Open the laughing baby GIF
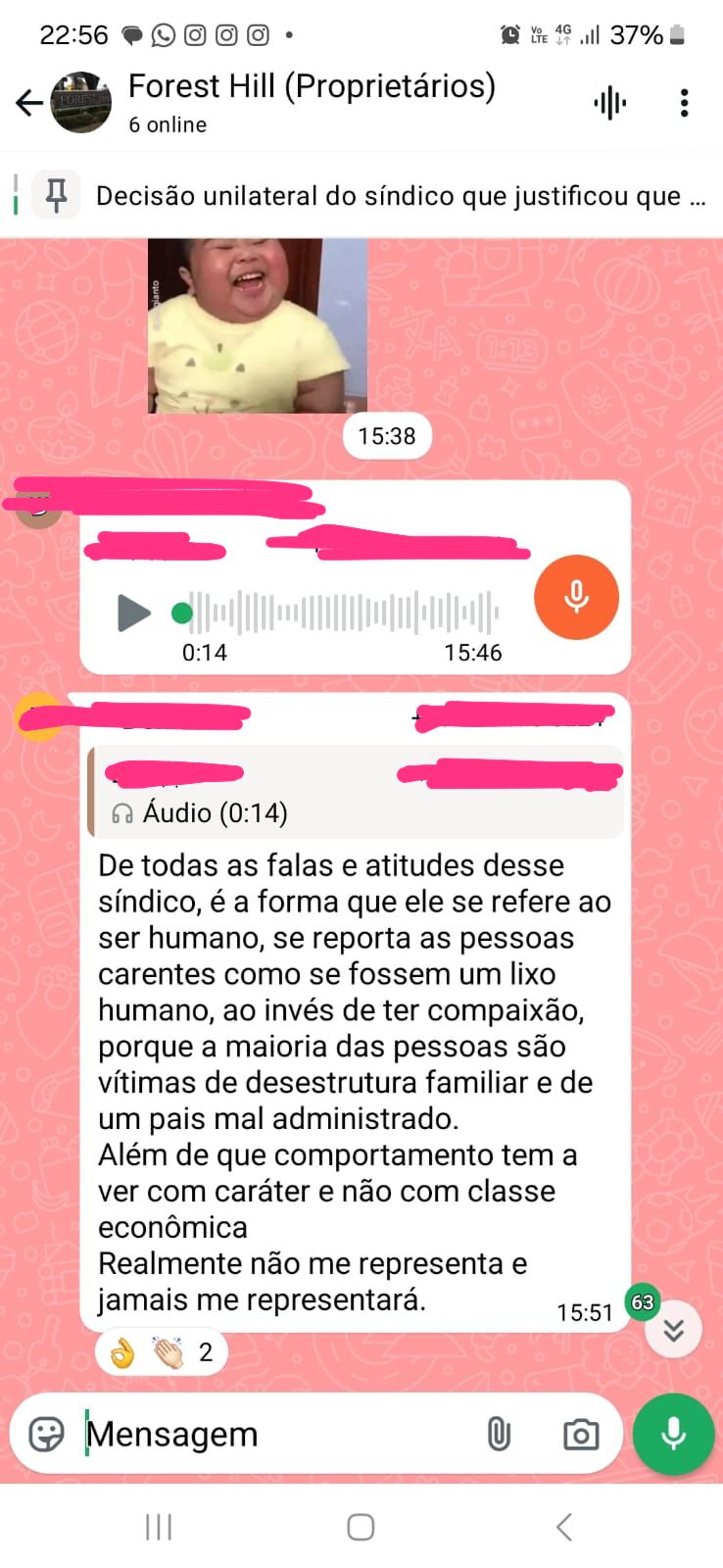The image size is (723, 1568). click(x=258, y=325)
